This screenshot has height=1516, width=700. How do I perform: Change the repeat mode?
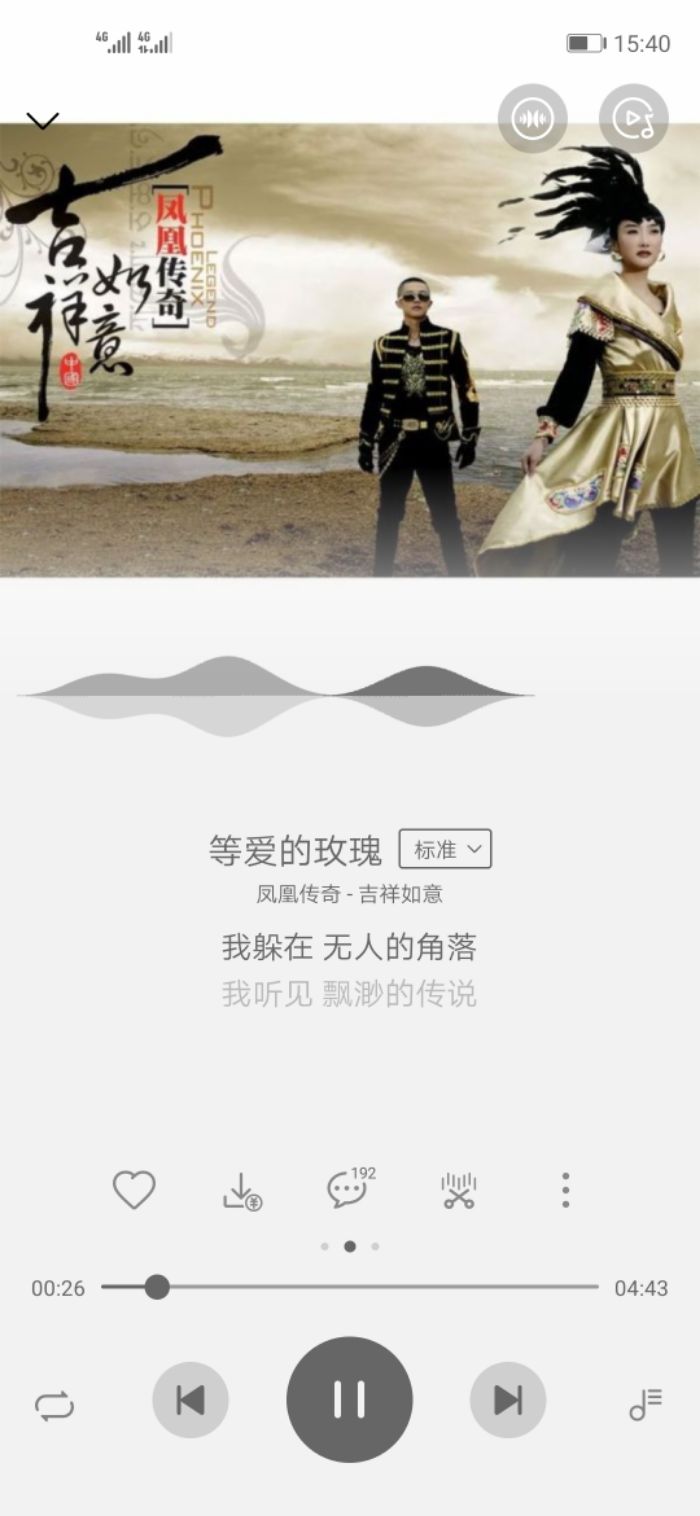[54, 1405]
